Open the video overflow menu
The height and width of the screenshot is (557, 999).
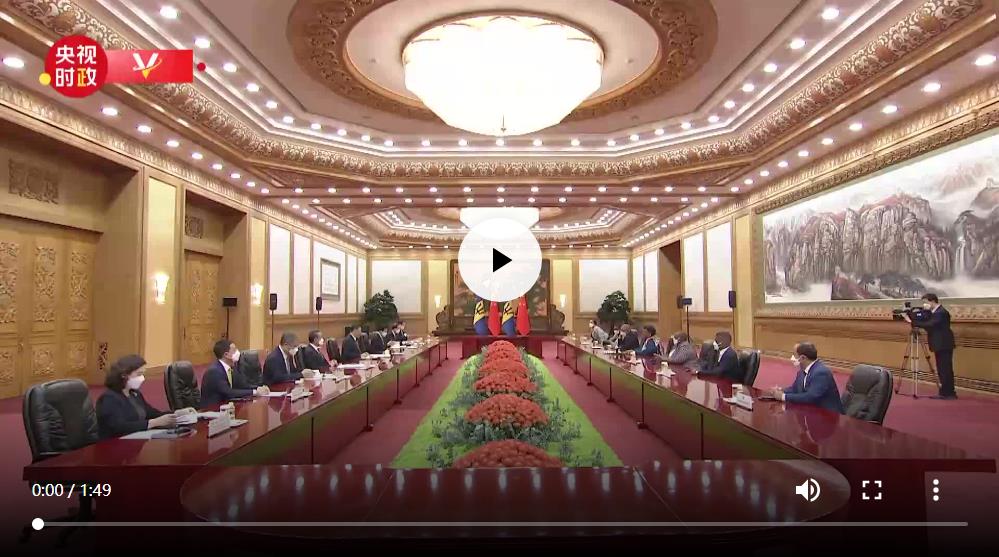point(935,490)
